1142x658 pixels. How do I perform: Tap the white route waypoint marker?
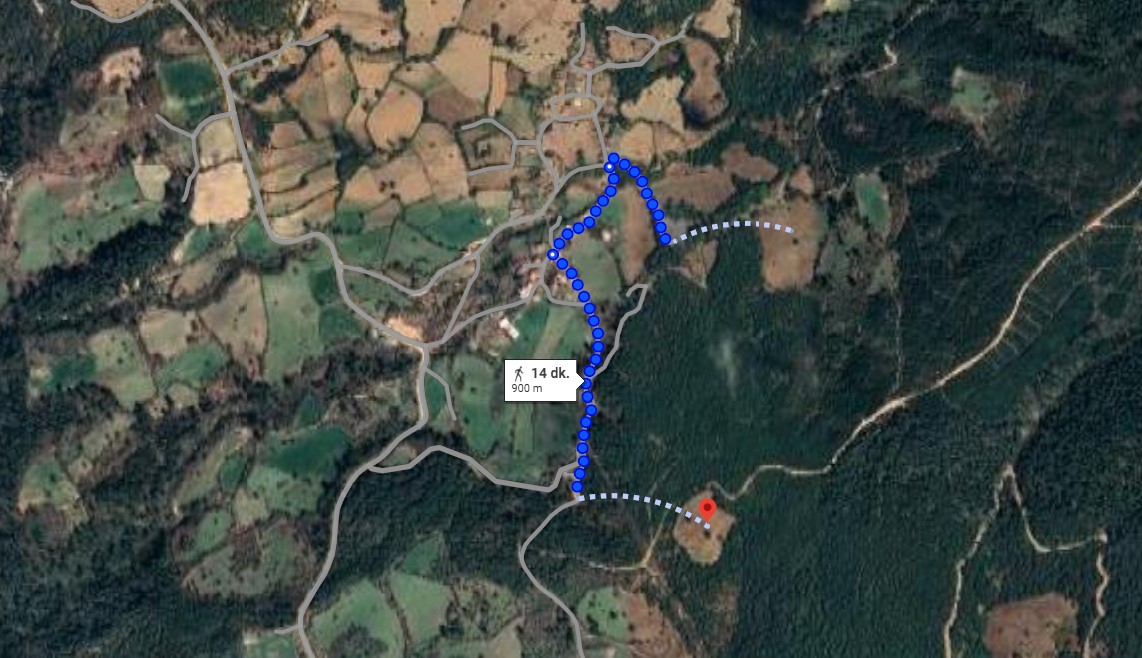pyautogui.click(x=553, y=255)
